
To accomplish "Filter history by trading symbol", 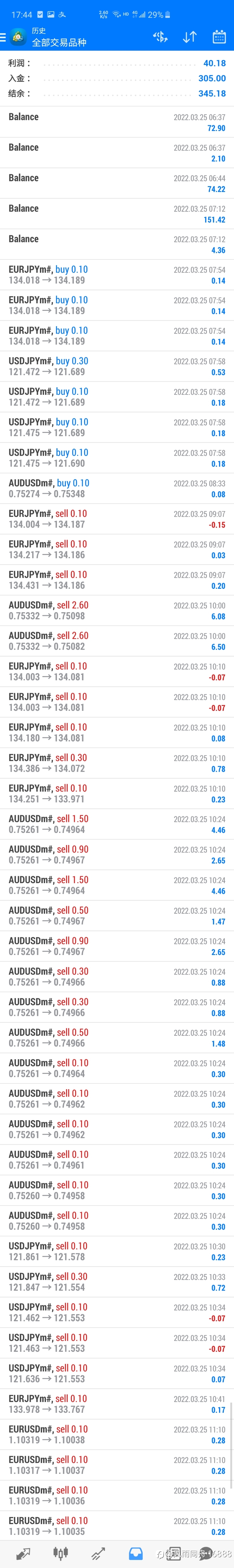I will point(160,37).
